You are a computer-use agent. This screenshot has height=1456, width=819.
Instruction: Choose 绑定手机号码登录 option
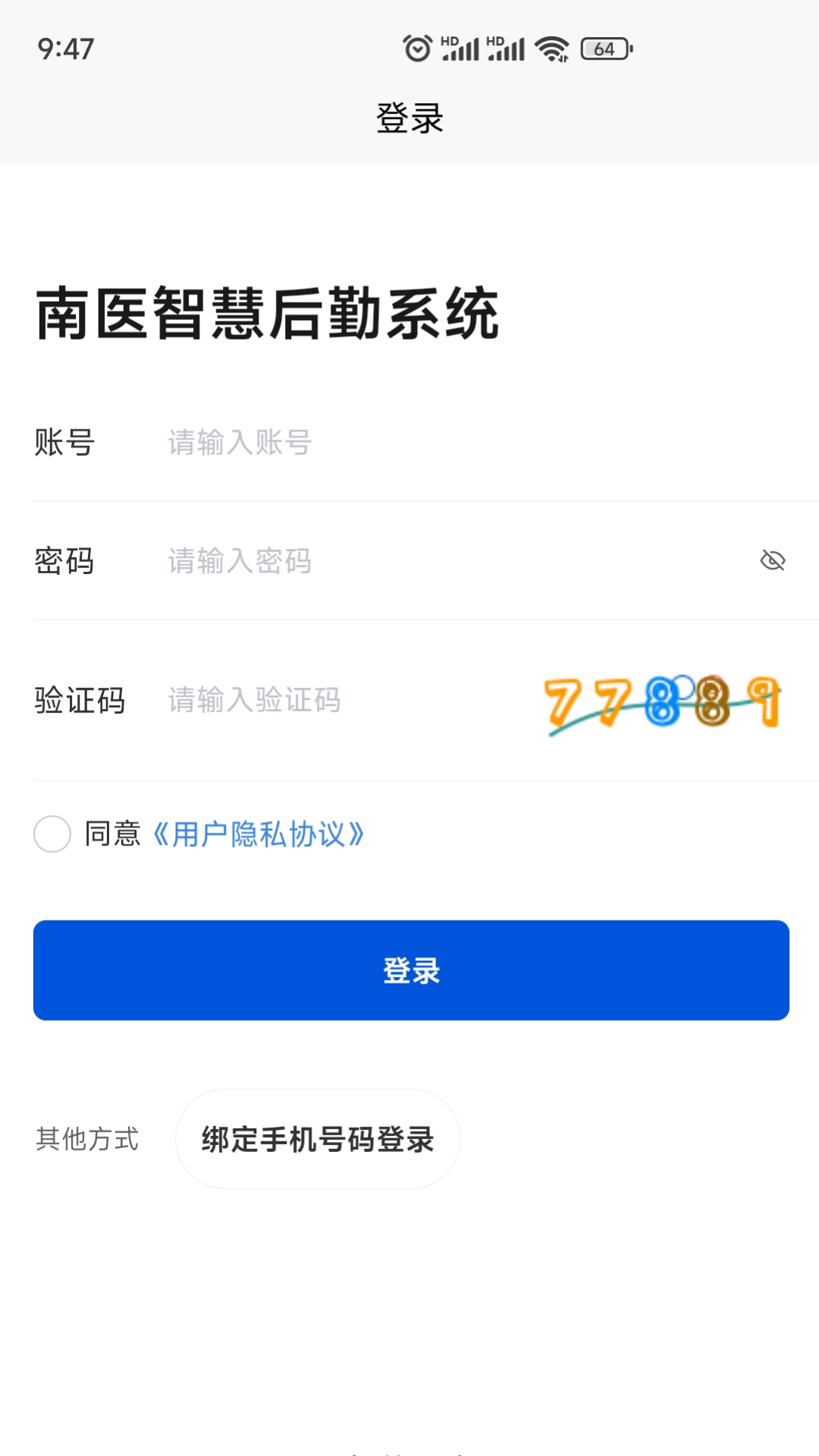tap(318, 1139)
